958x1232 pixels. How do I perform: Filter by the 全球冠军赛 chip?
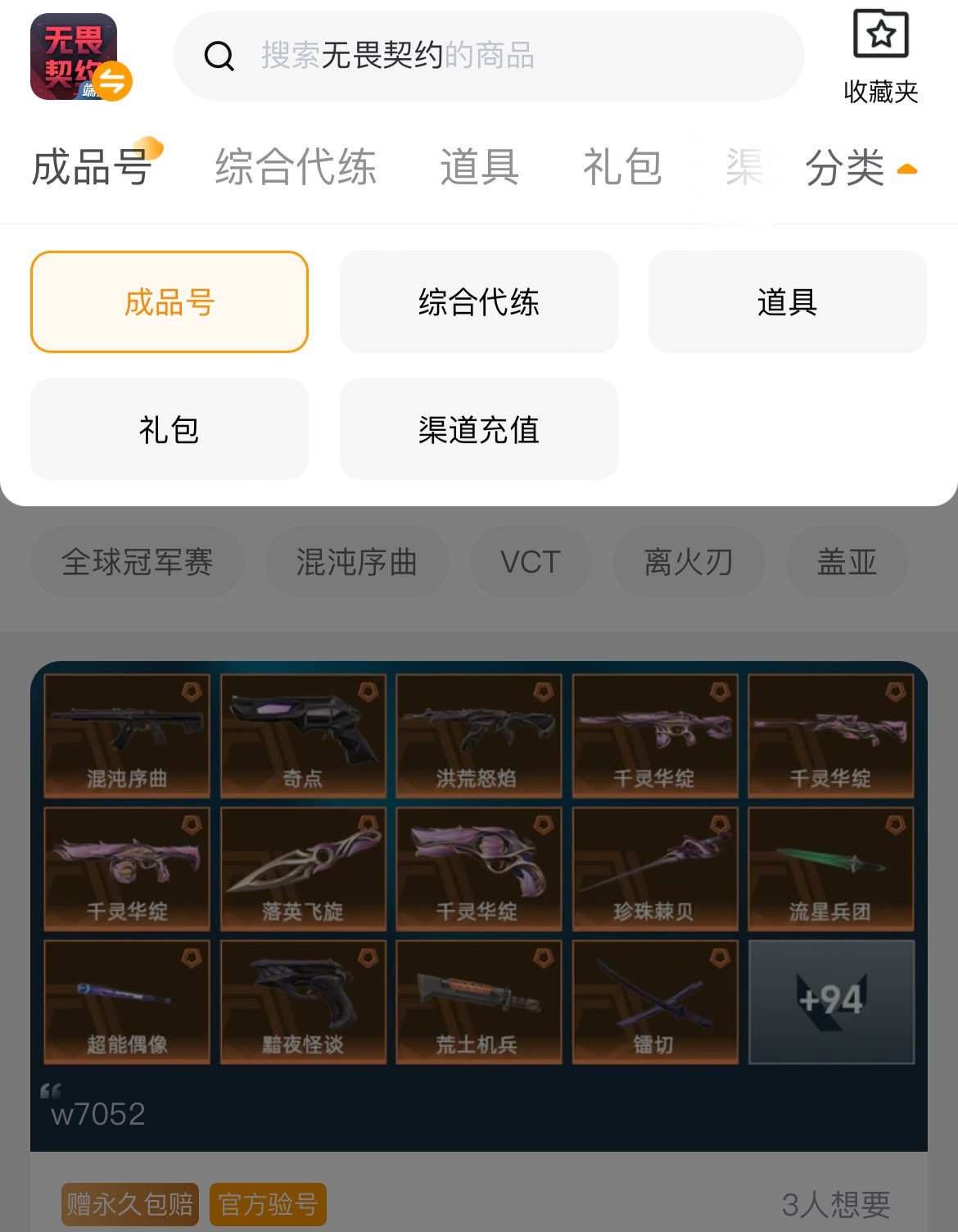point(137,562)
